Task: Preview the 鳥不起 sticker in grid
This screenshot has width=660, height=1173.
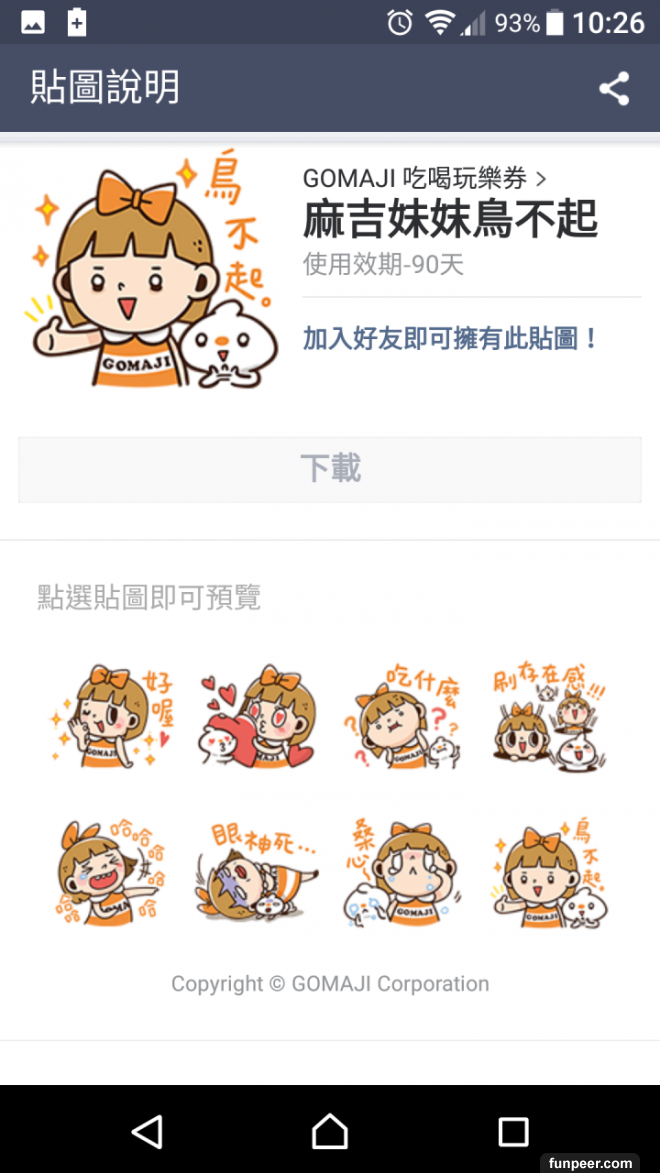Action: click(549, 870)
